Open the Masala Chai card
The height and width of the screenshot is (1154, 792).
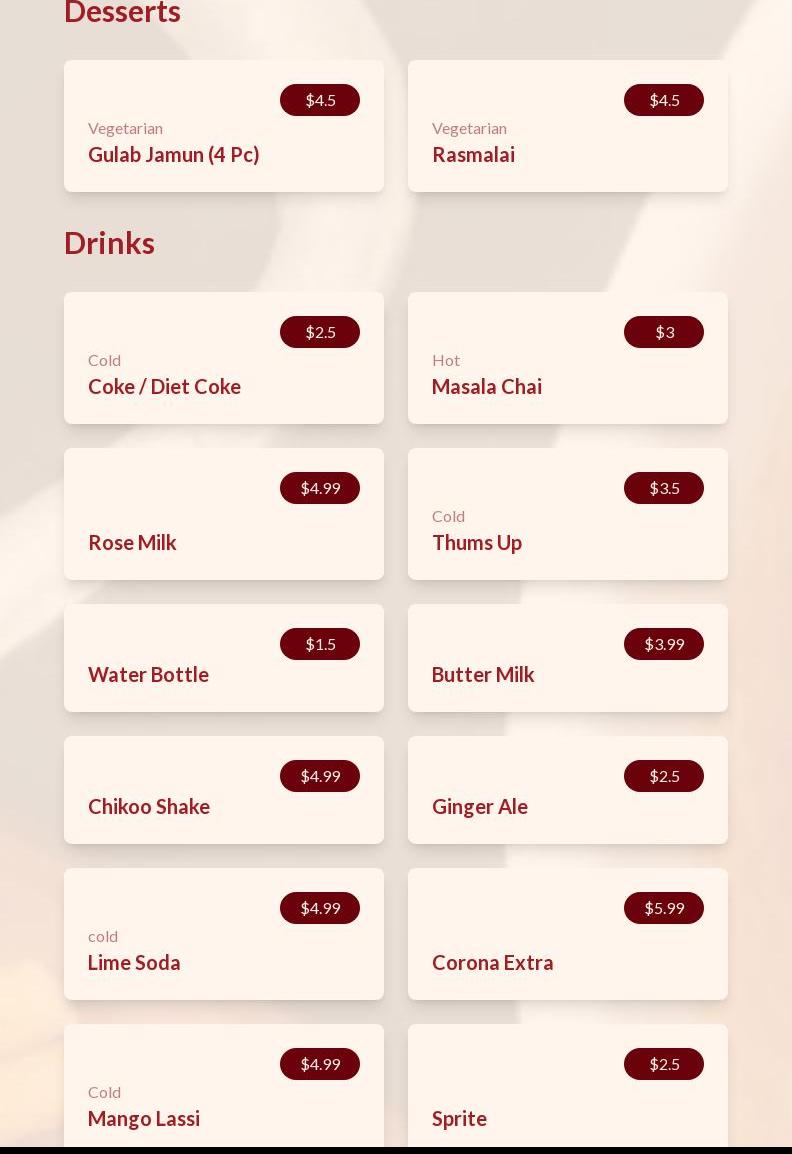tap(567, 359)
